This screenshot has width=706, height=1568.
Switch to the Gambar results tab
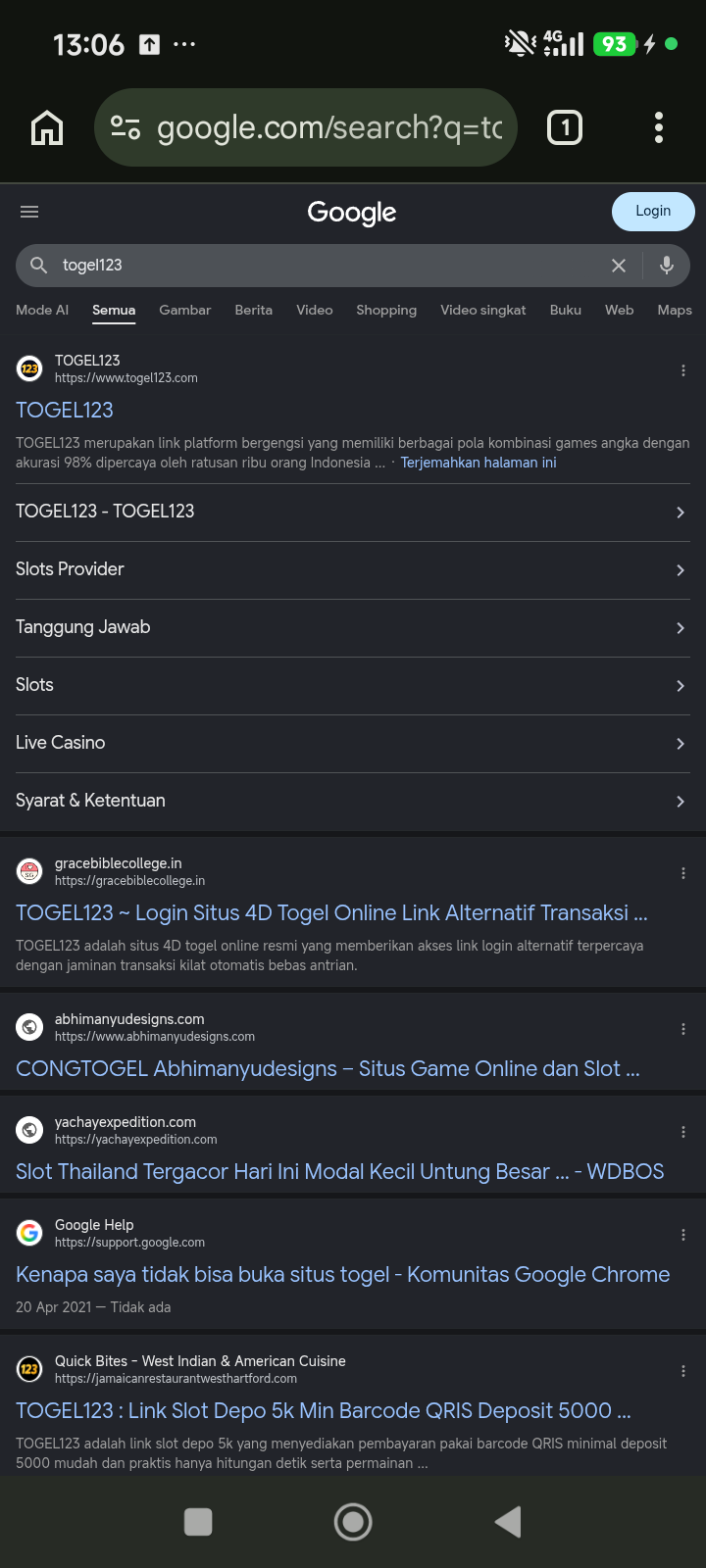point(185,310)
